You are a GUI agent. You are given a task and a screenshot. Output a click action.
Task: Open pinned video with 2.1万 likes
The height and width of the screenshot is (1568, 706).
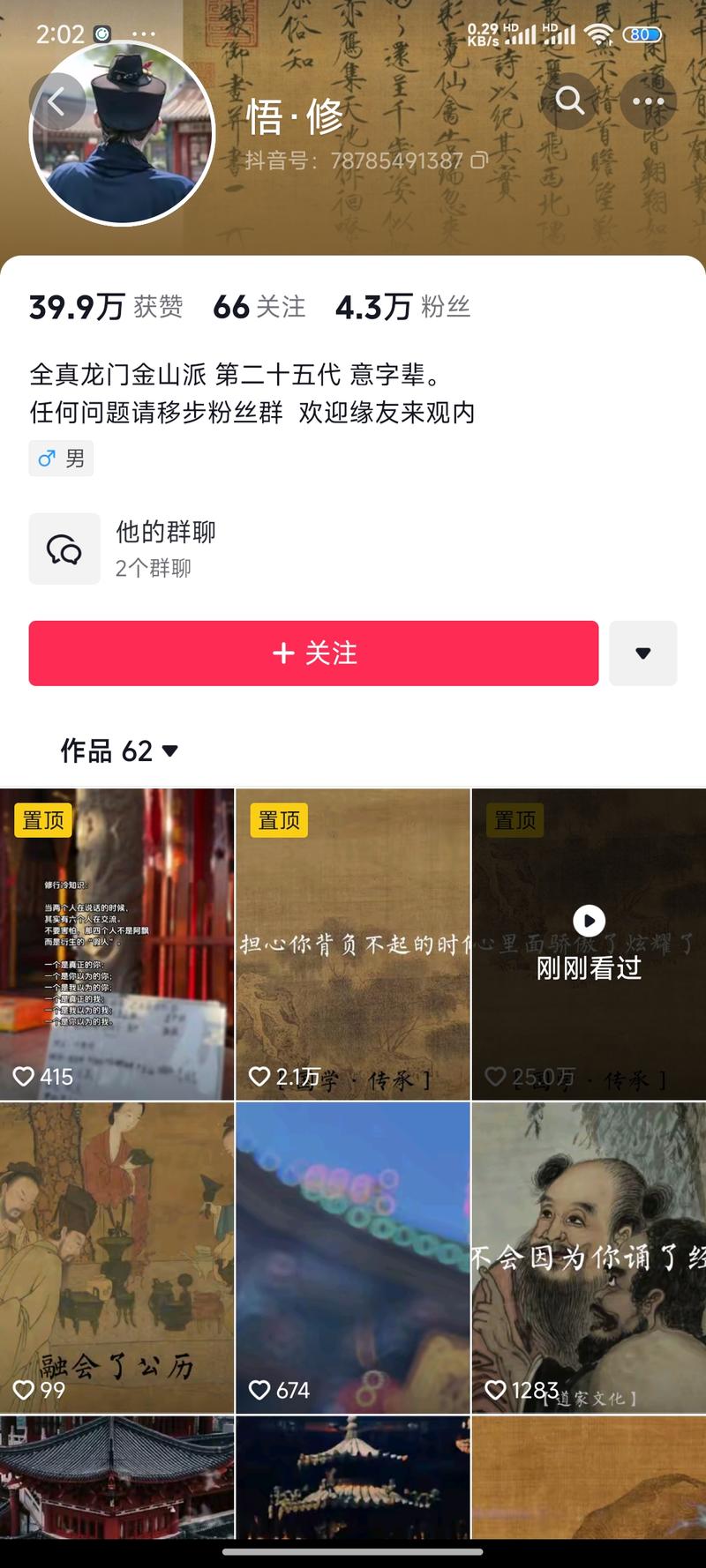click(x=353, y=944)
